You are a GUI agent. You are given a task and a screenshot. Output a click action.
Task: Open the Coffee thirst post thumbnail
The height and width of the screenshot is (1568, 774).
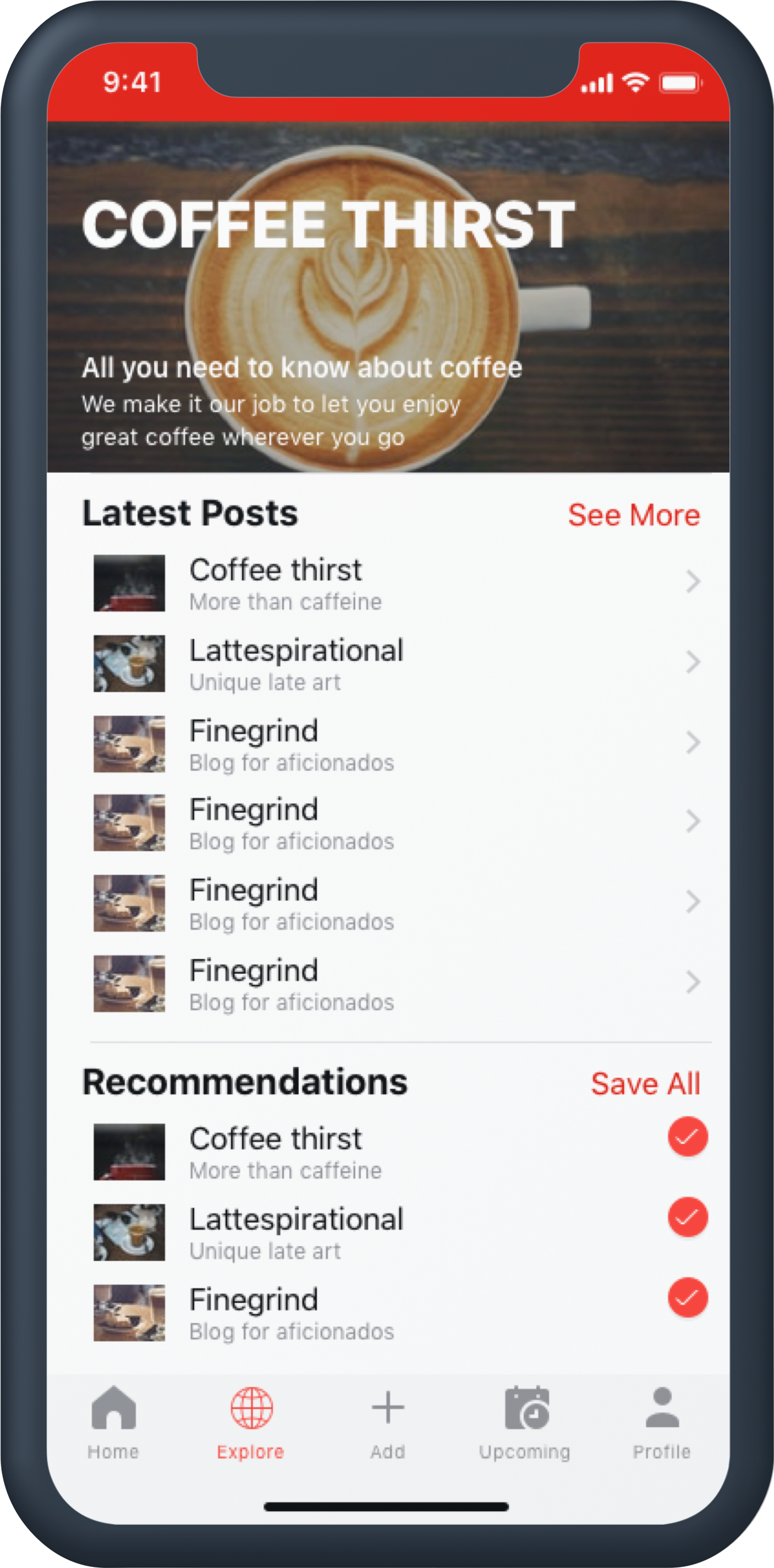point(128,583)
